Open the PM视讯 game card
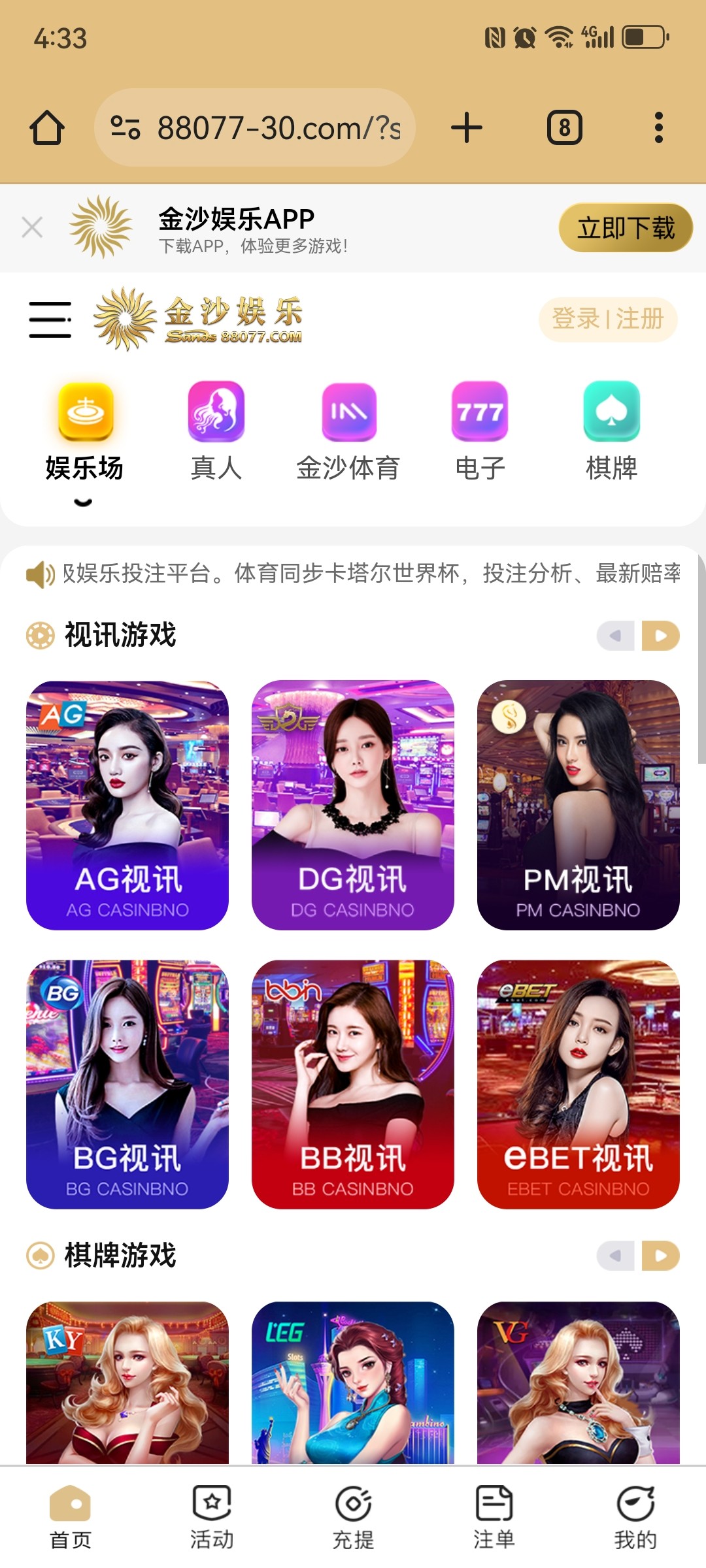706x1568 pixels. click(x=579, y=805)
